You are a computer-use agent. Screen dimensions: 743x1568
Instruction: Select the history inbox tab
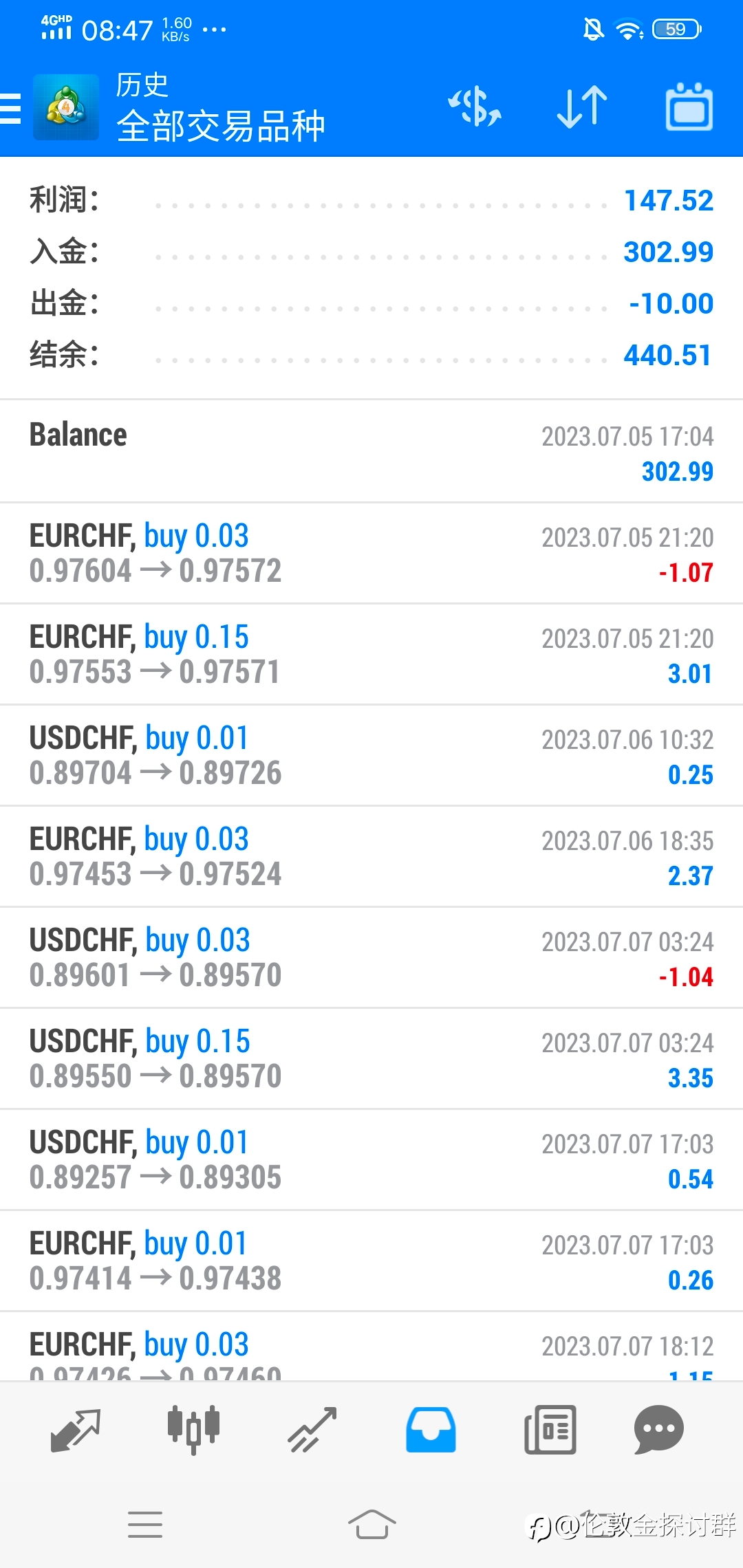(x=431, y=1430)
